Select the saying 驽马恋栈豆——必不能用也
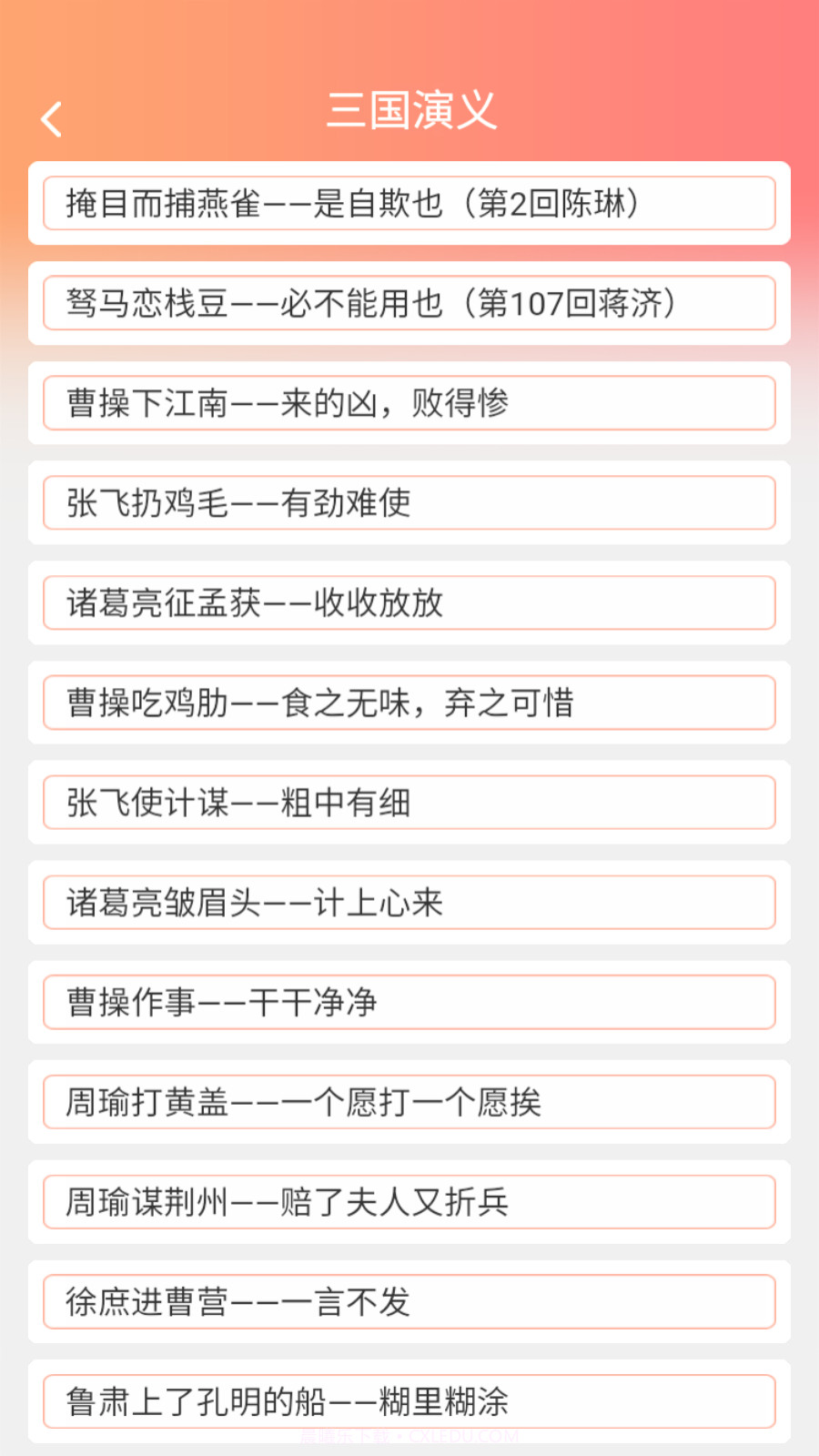 click(x=409, y=304)
